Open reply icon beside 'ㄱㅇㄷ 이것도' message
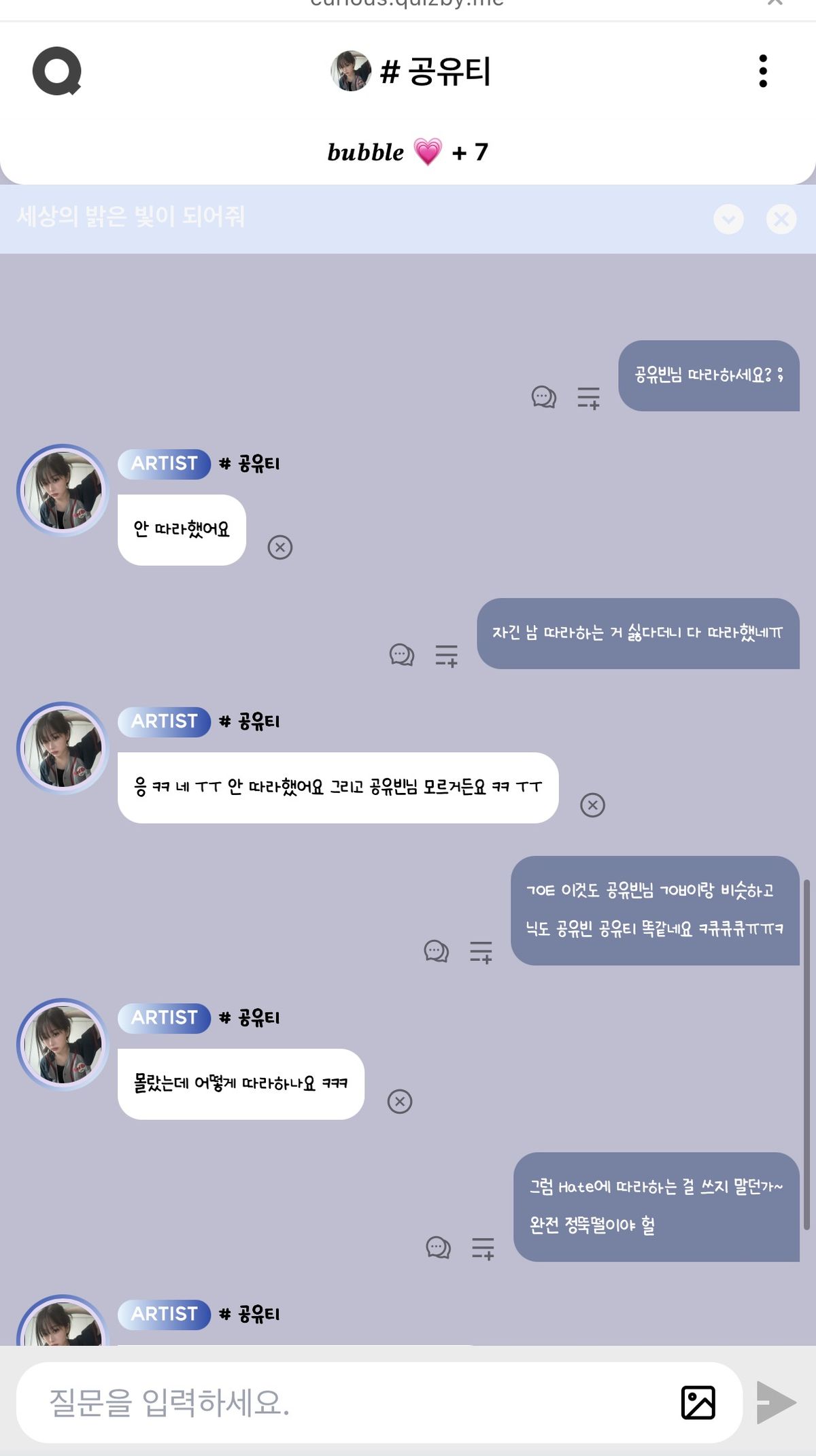The width and height of the screenshot is (816, 1456). point(436,951)
